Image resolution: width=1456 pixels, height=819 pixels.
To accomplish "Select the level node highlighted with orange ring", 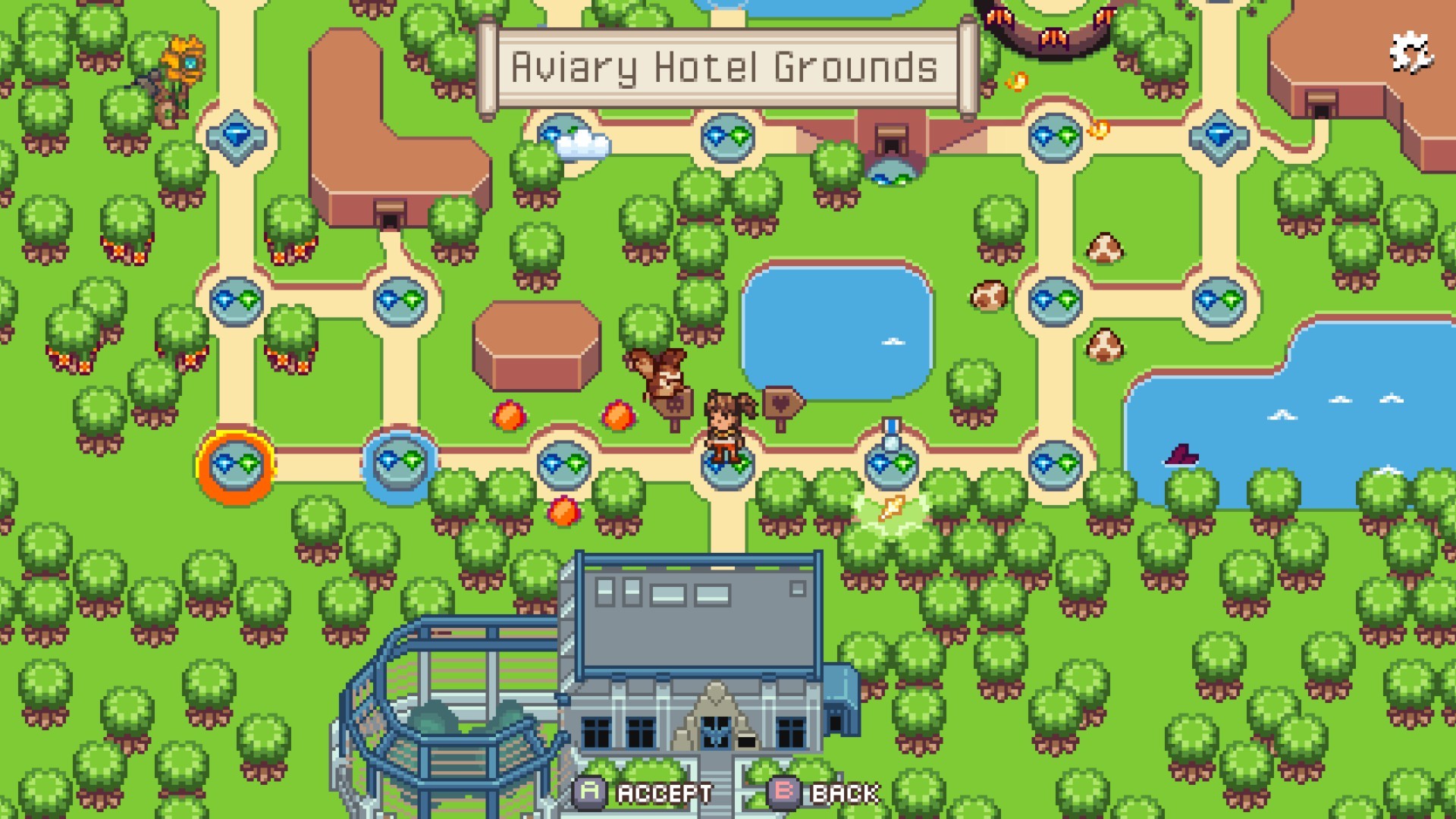I will coord(236,464).
